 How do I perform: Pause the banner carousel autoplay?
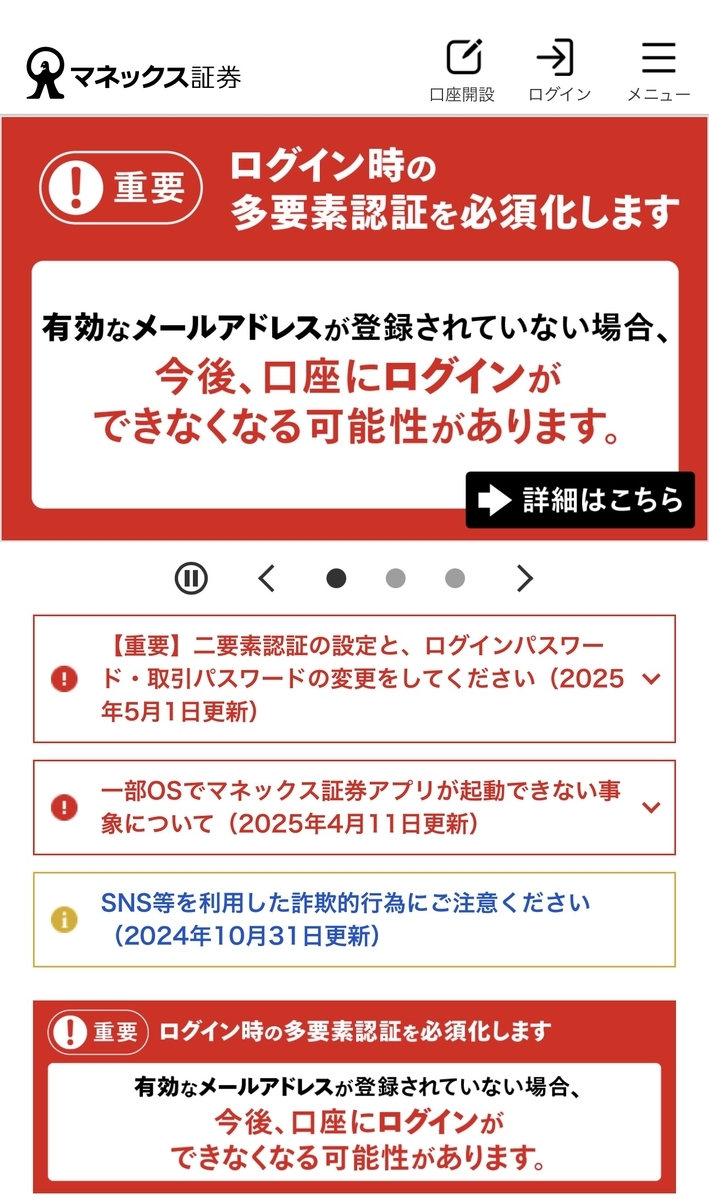pos(191,577)
